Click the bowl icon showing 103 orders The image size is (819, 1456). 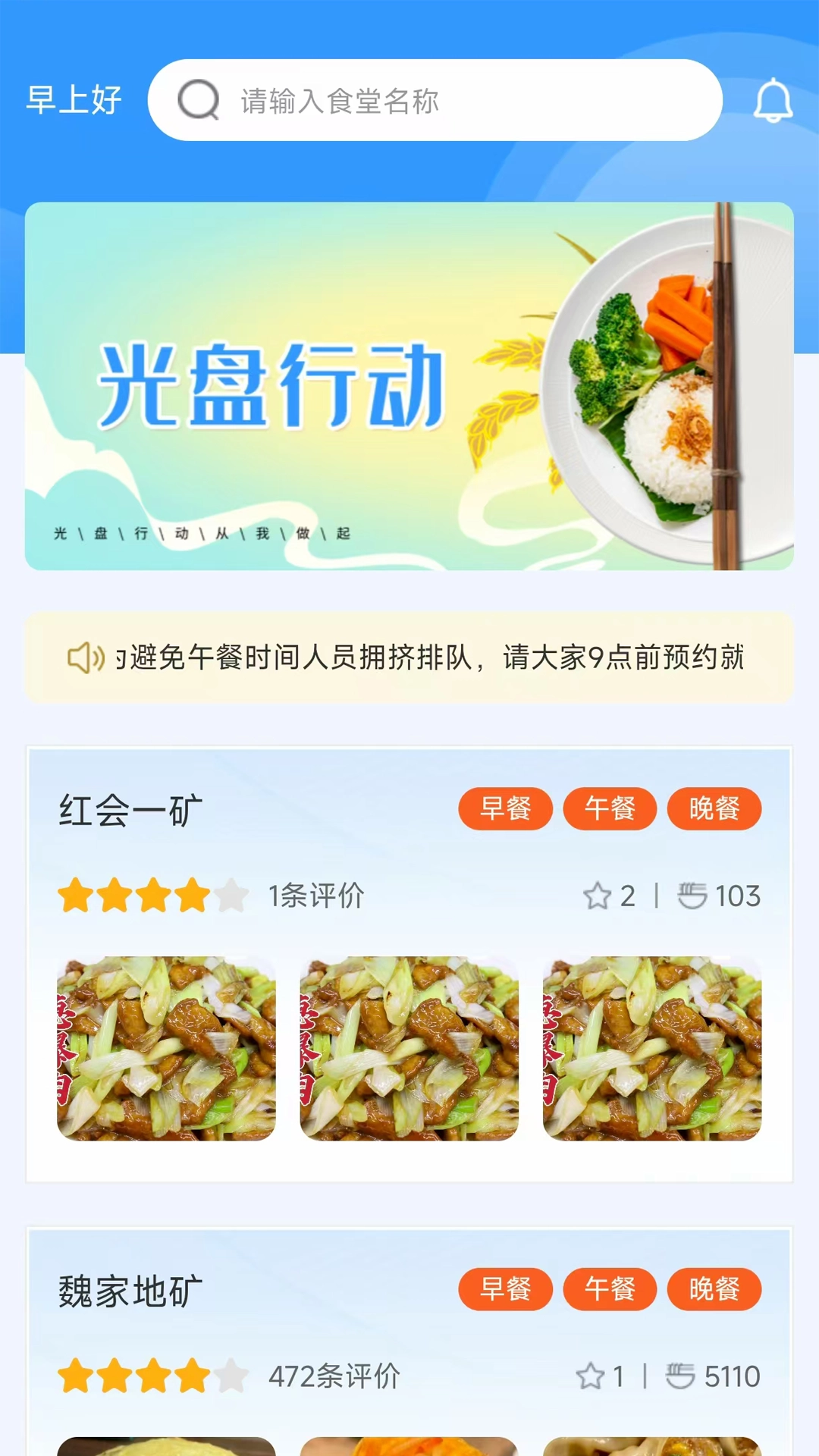pos(692,895)
